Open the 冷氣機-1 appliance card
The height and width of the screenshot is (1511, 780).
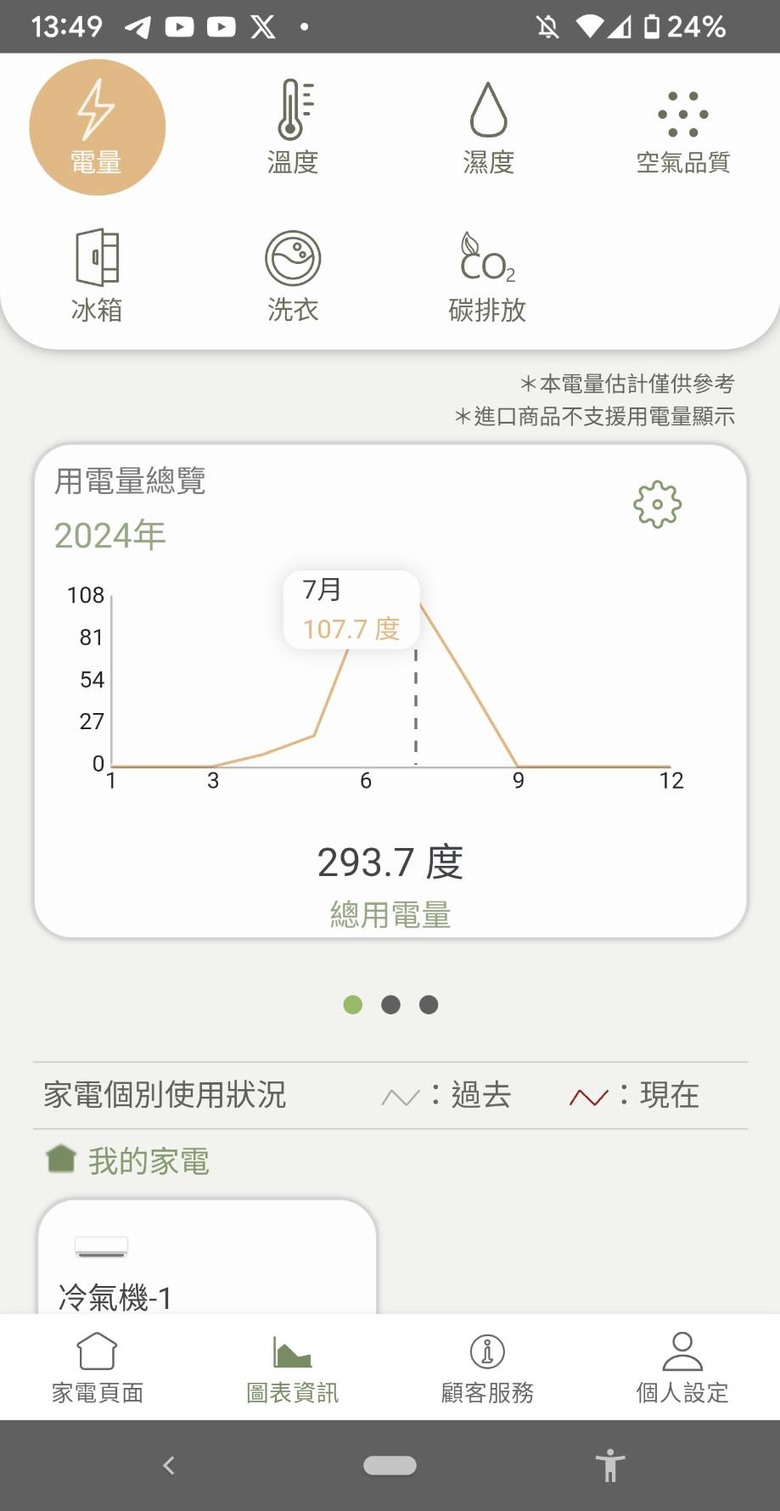coord(207,1257)
